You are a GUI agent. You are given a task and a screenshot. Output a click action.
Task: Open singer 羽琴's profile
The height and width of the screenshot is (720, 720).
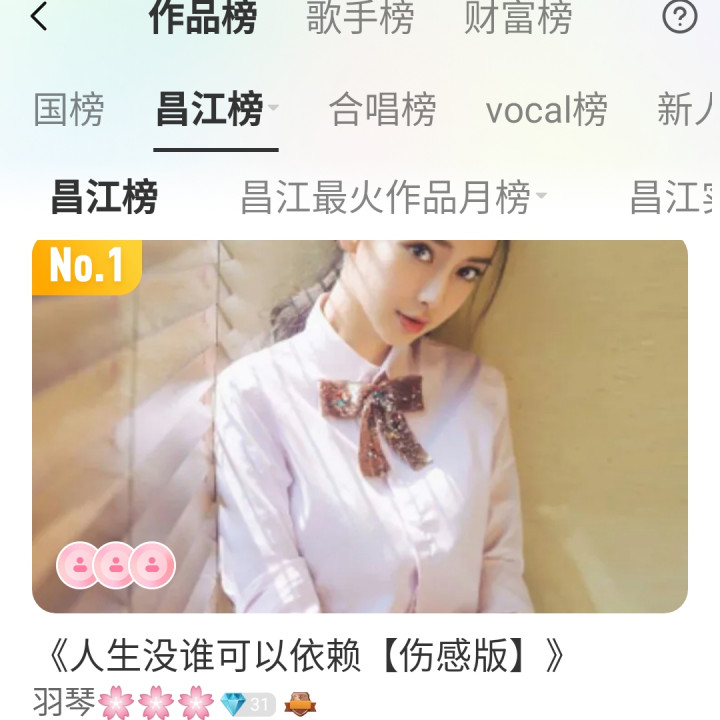point(64,703)
